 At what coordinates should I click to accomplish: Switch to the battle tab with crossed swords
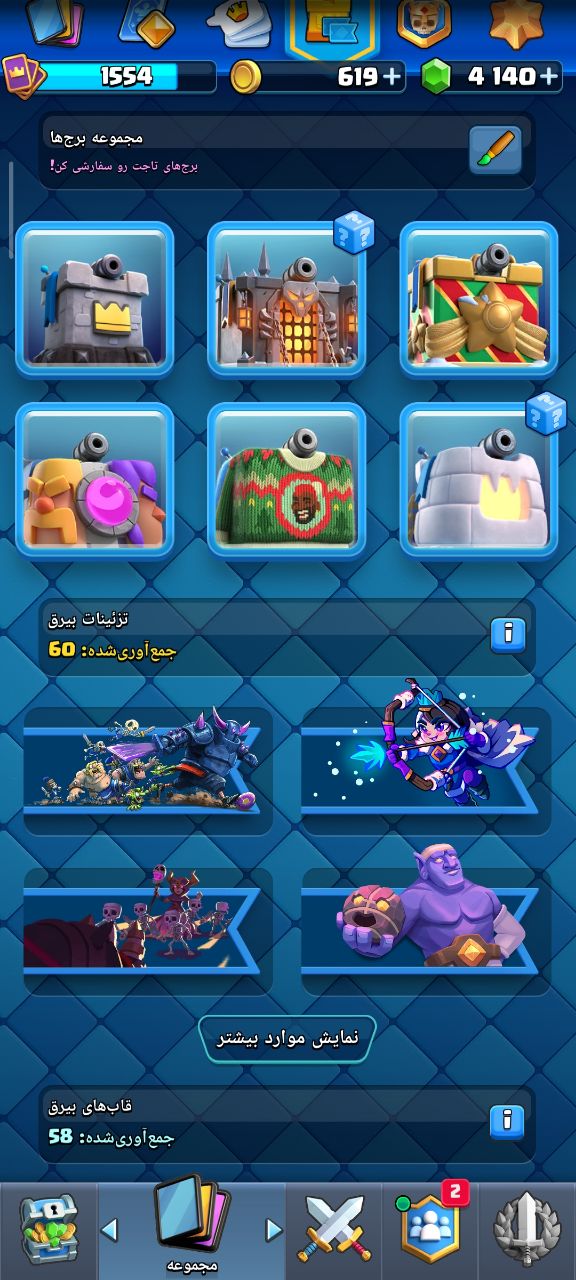[x=334, y=1229]
